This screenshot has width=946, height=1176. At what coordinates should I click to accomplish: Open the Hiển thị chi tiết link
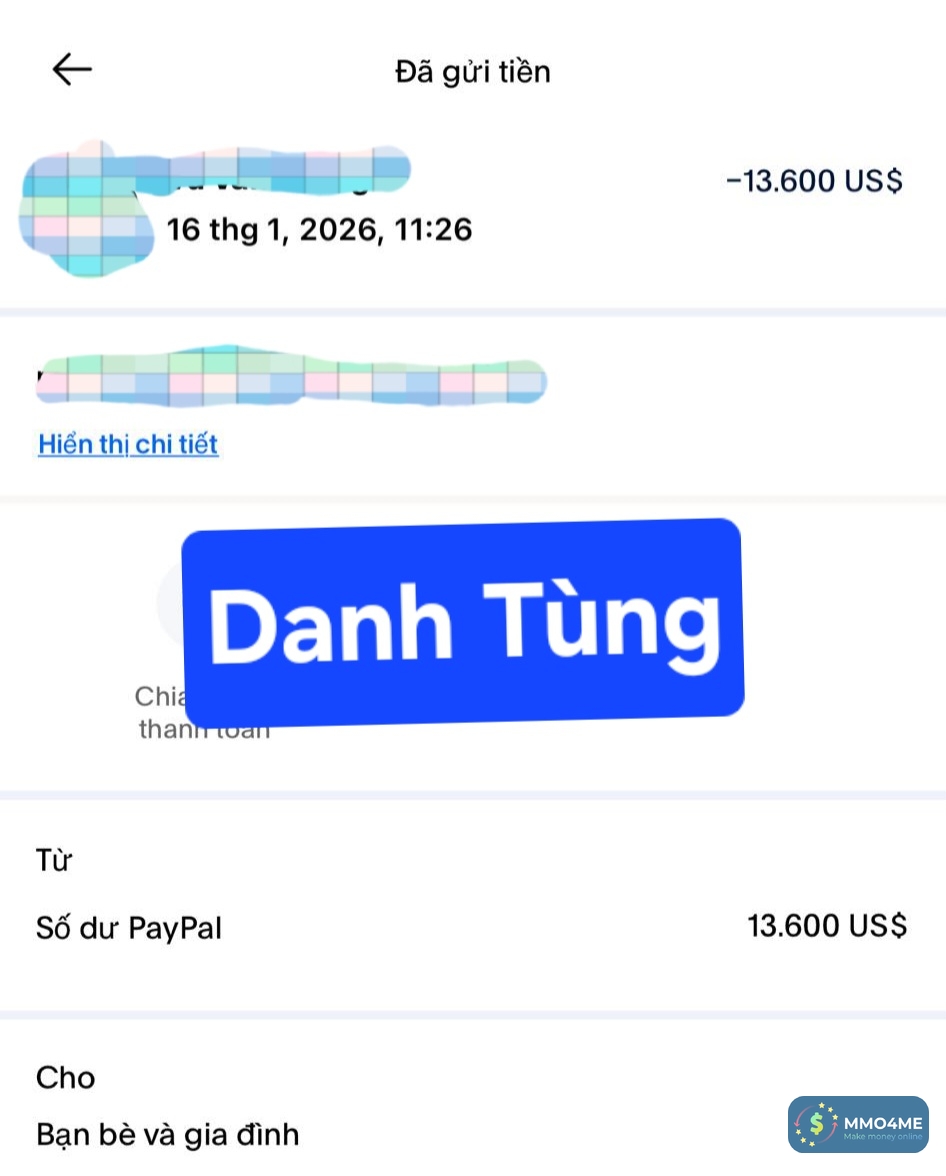coord(128,445)
